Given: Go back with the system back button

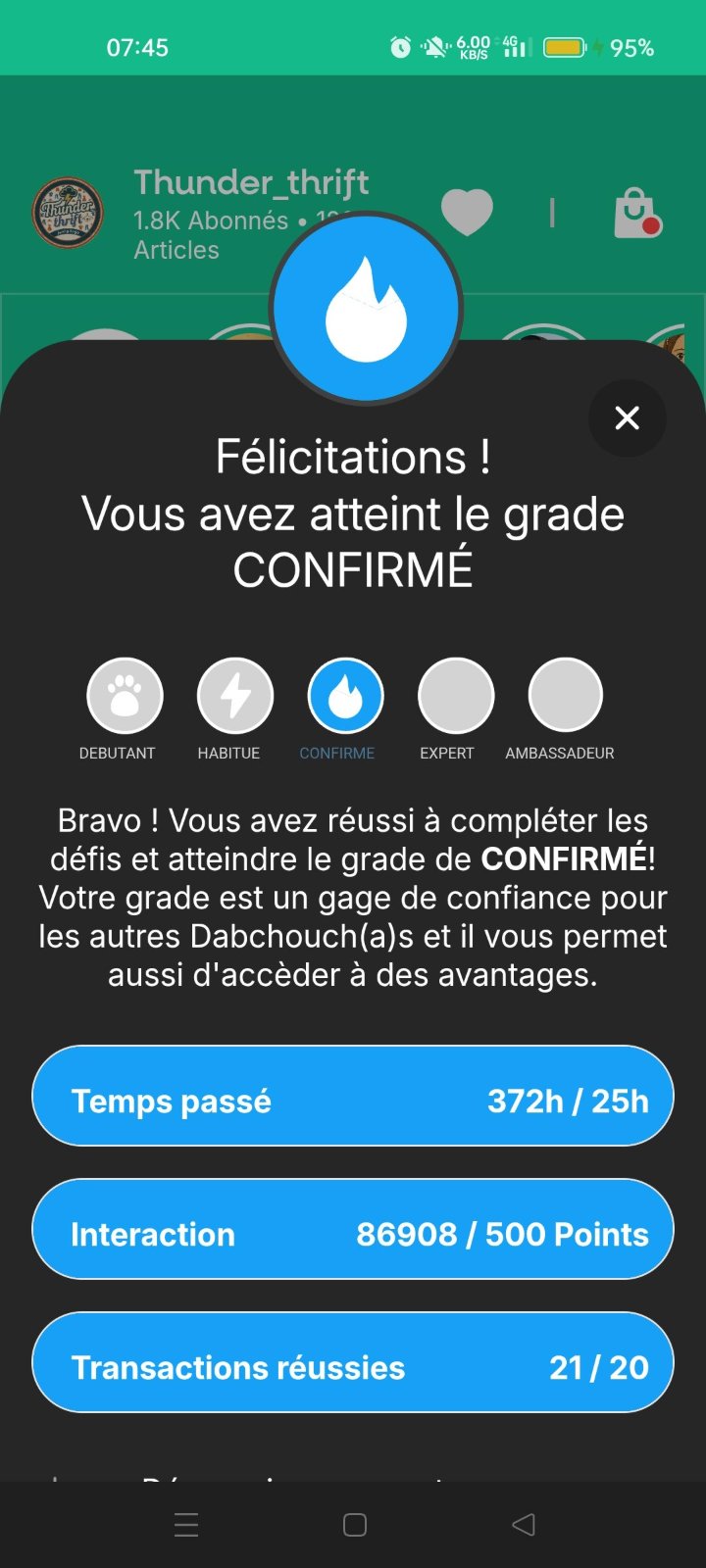Looking at the screenshot, I should [x=524, y=1525].
